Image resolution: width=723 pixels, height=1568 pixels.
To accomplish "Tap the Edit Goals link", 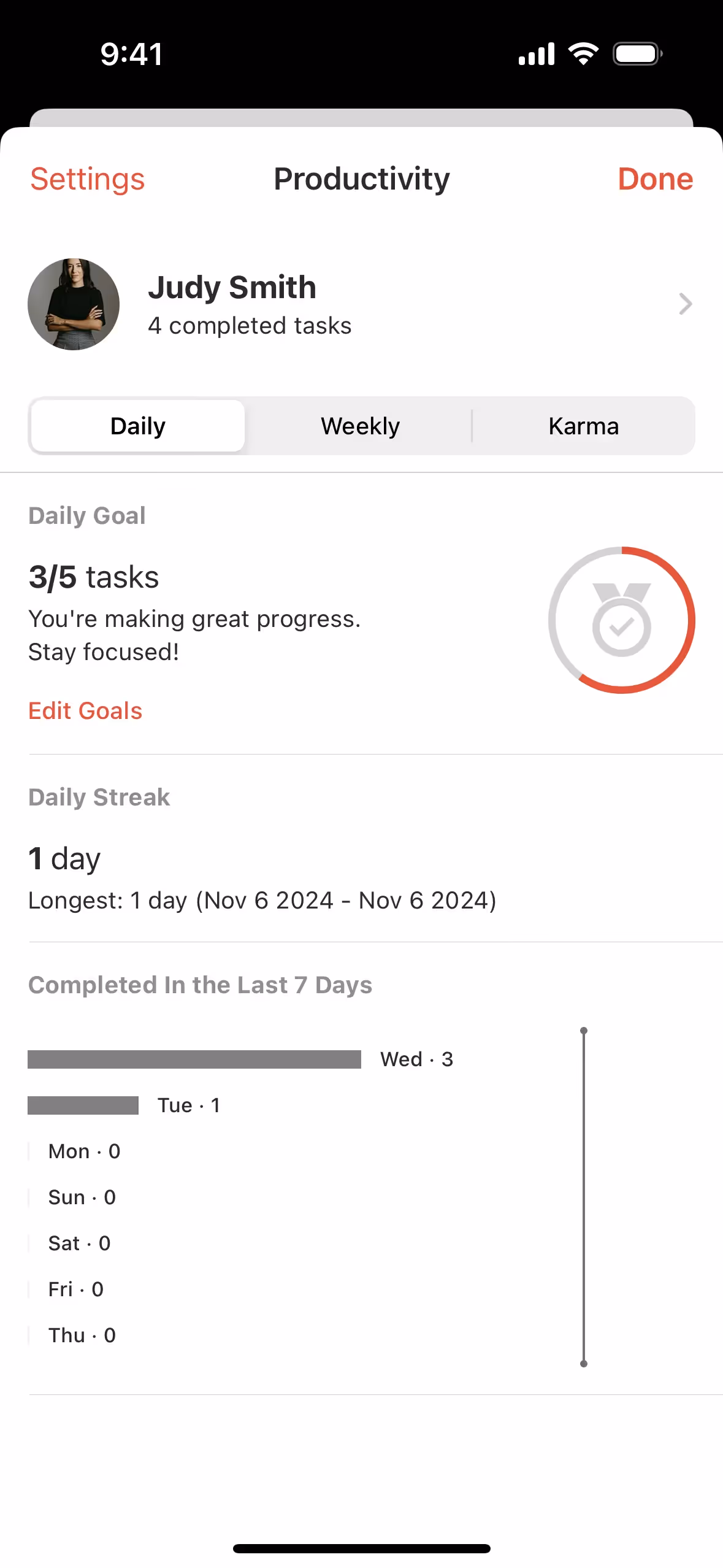I will 85,711.
